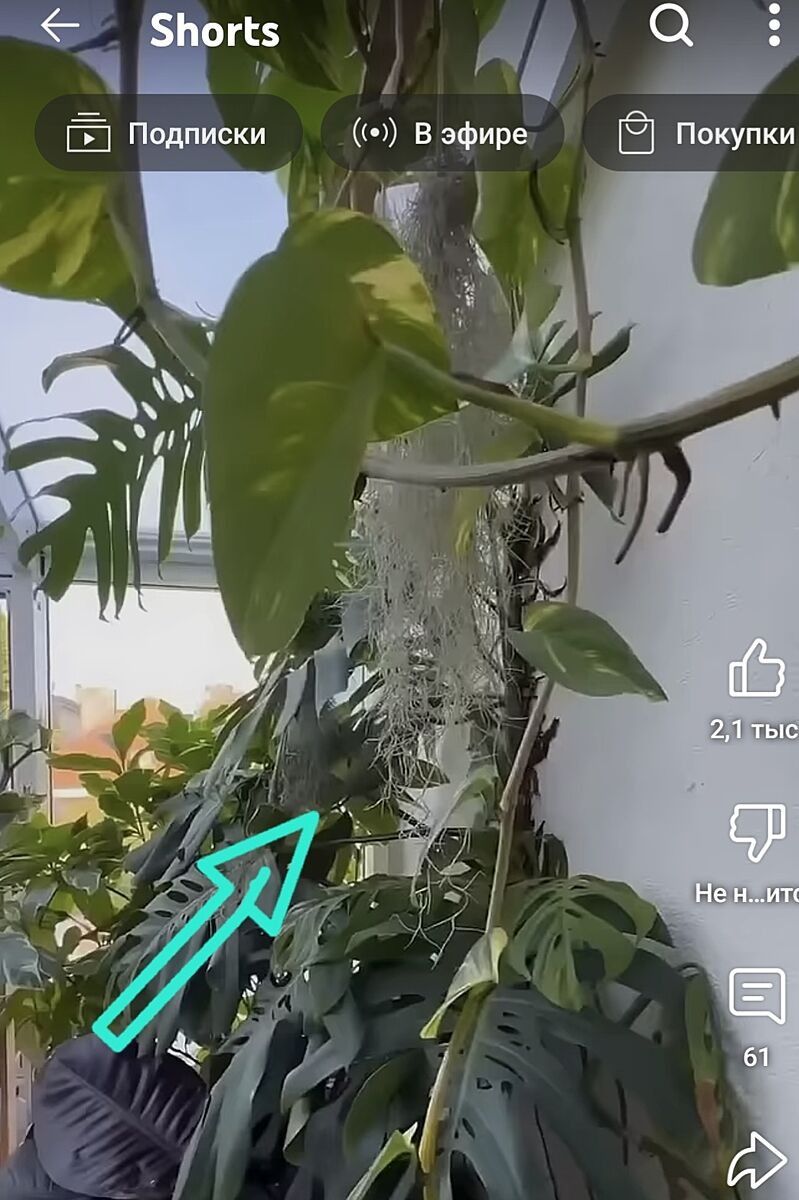This screenshot has height=1200, width=799.
Task: Open the three-dot overflow menu
Action: coord(774,26)
